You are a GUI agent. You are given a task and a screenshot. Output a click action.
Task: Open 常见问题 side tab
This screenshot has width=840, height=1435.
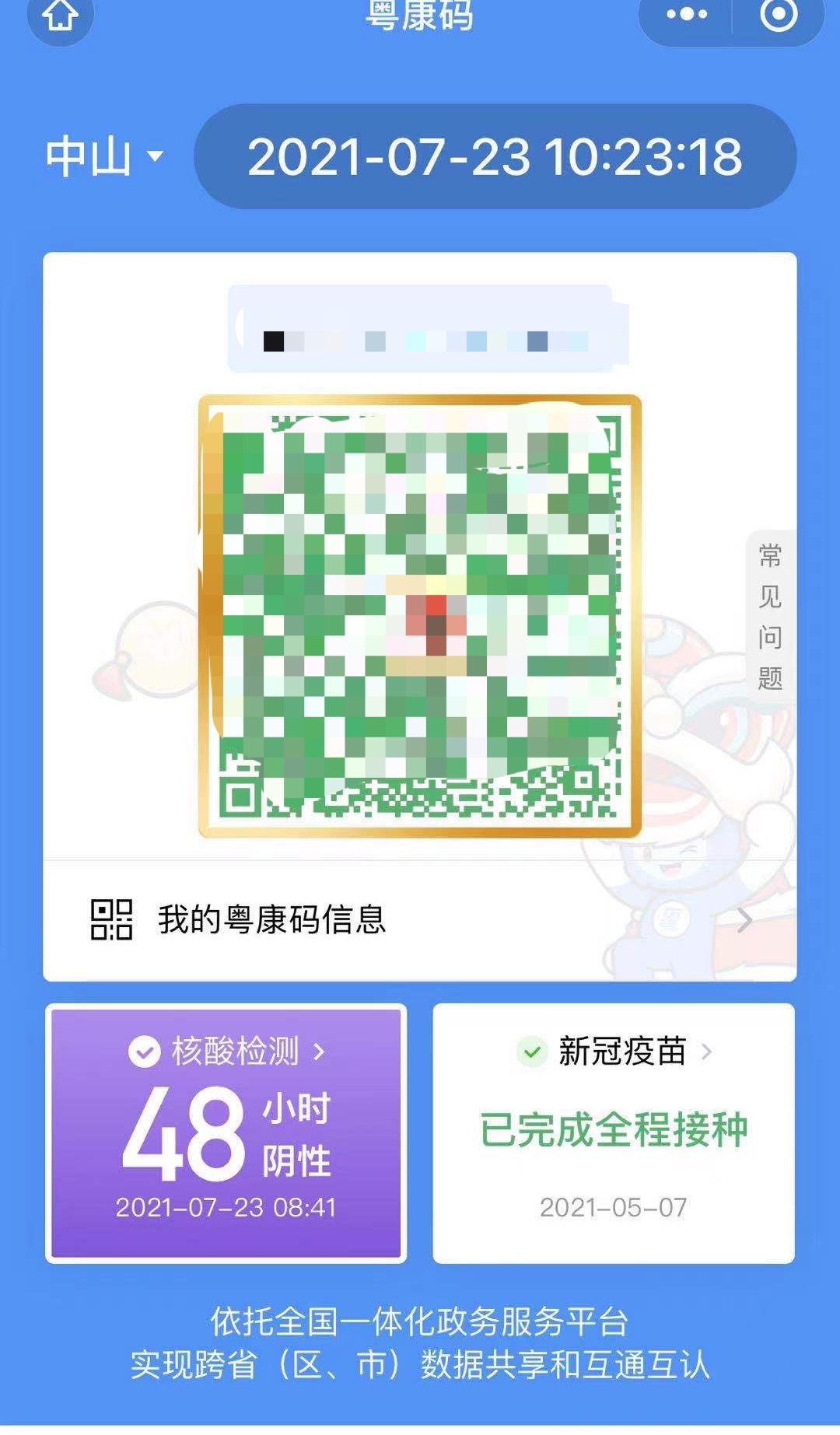coord(770,617)
